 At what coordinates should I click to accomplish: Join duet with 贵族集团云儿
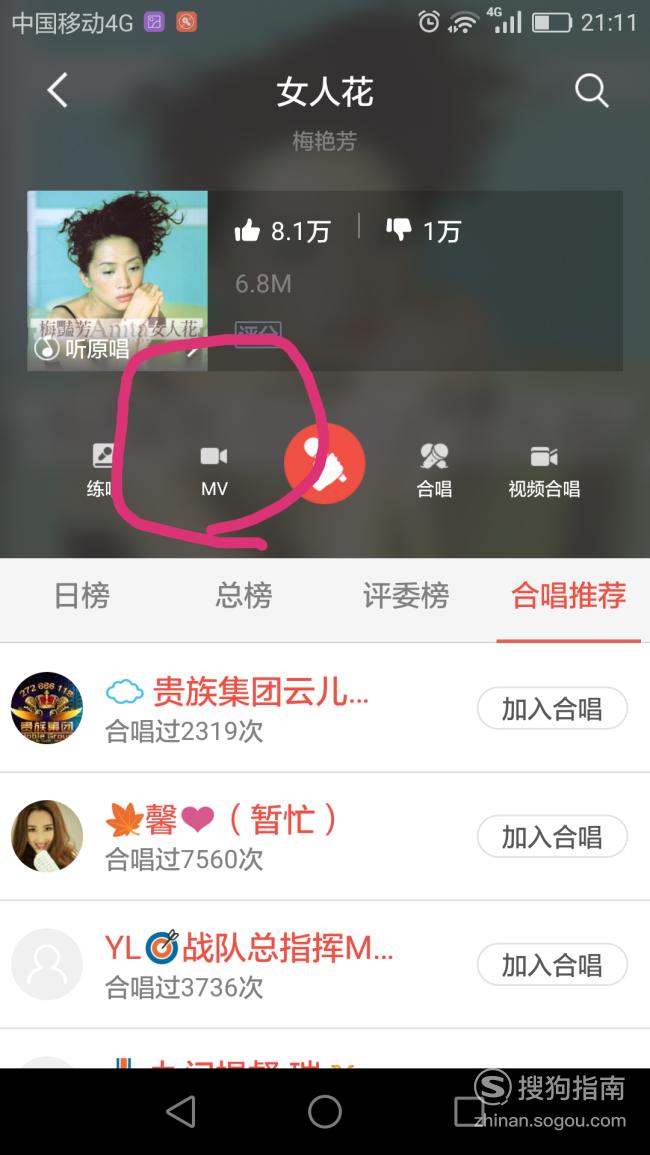[x=552, y=709]
